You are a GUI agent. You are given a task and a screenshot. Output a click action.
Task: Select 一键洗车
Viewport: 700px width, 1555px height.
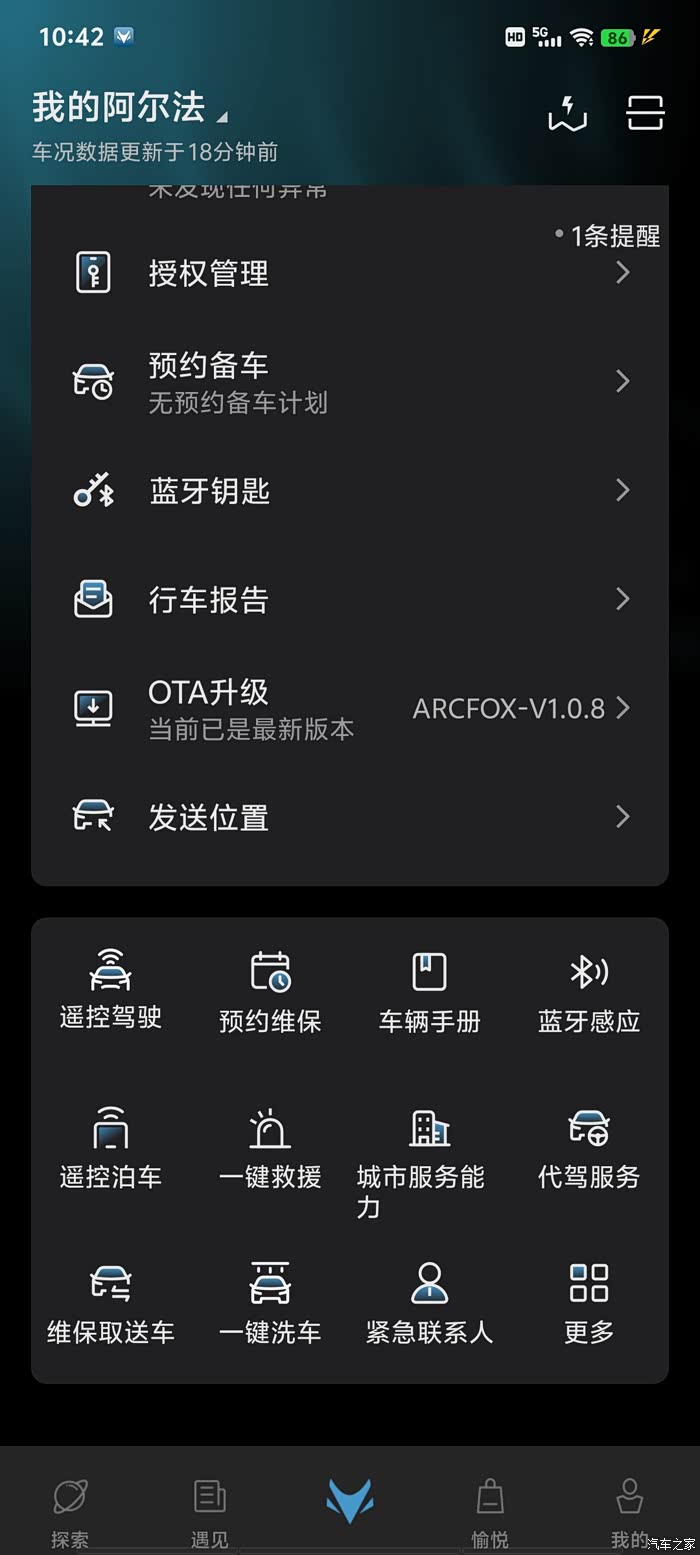pyautogui.click(x=270, y=1302)
